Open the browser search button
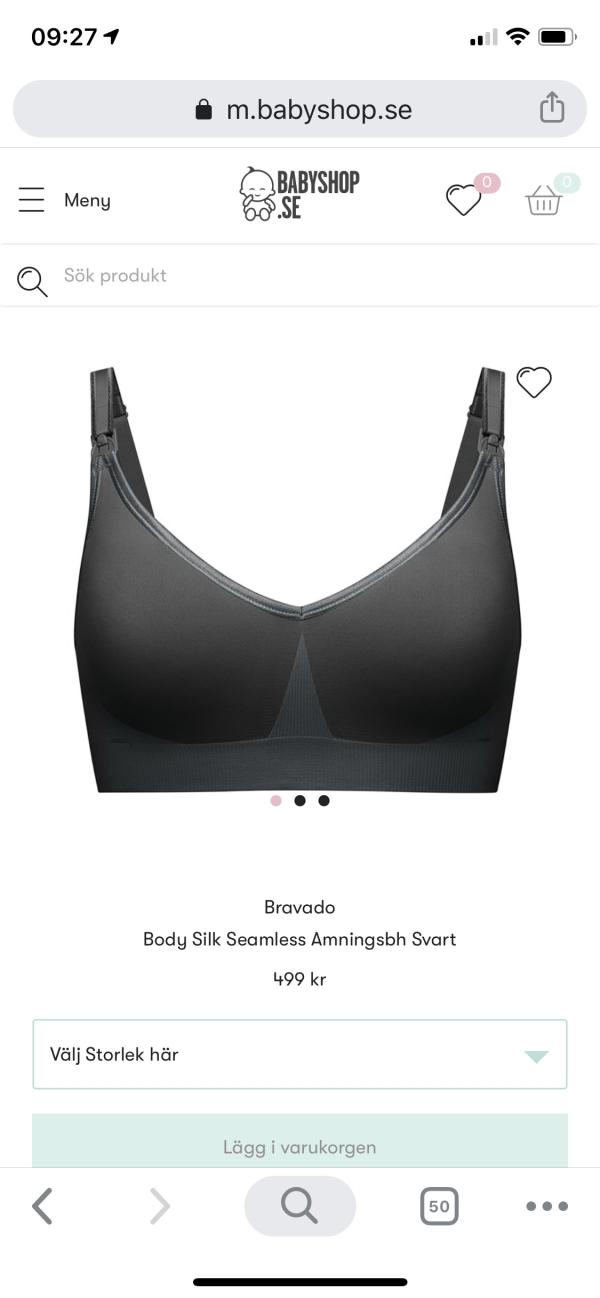The height and width of the screenshot is (1298, 600). [300, 1206]
